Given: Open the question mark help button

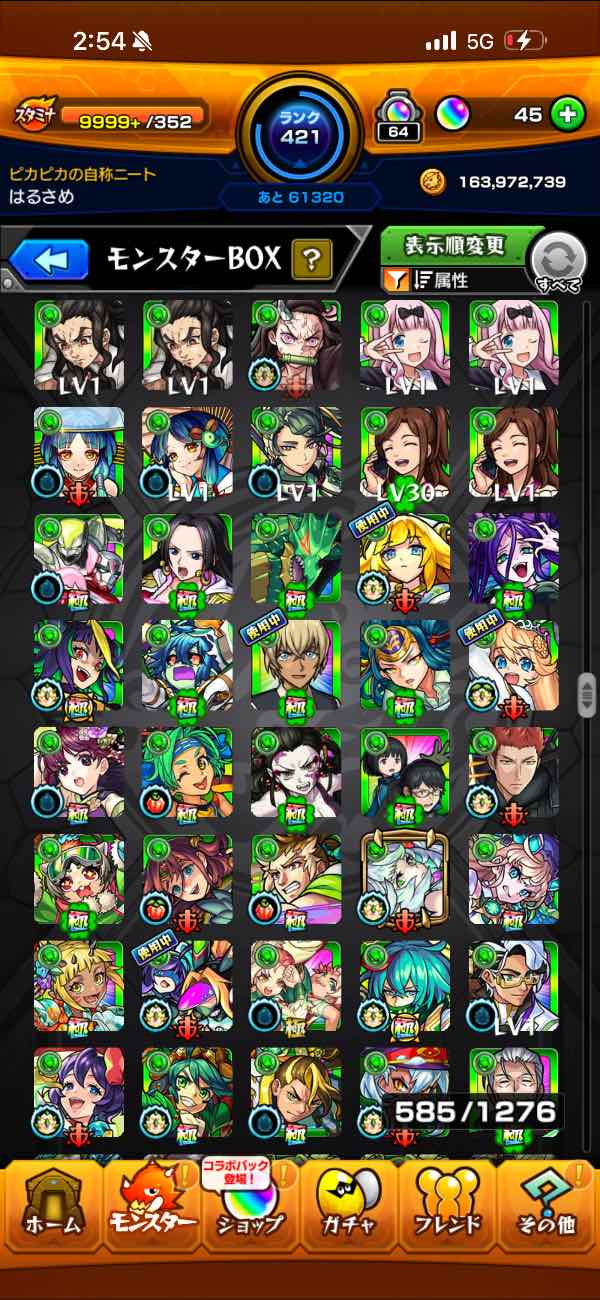Looking at the screenshot, I should click(312, 261).
